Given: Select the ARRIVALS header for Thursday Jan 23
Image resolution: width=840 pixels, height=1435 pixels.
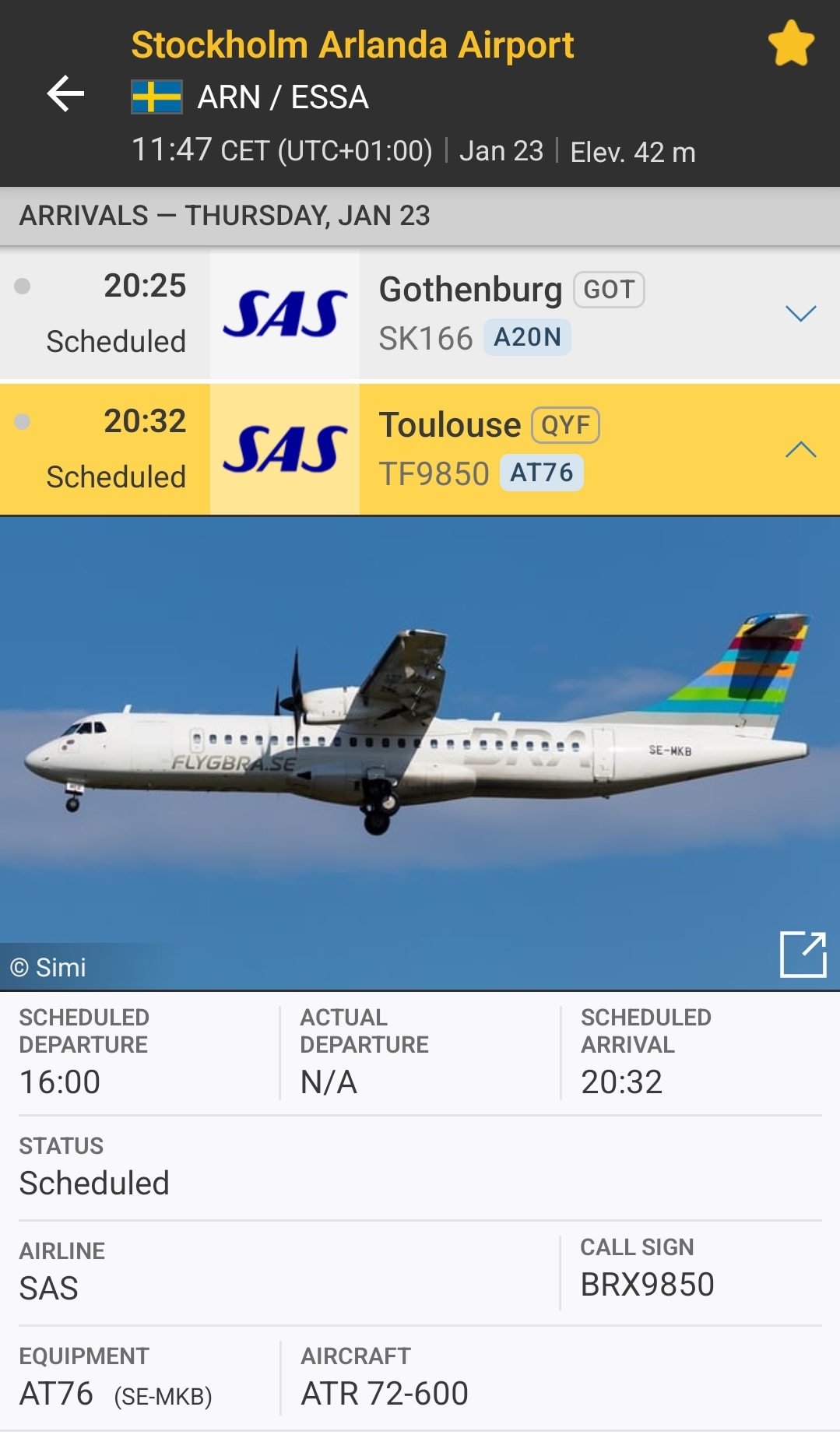Looking at the screenshot, I should tap(226, 216).
